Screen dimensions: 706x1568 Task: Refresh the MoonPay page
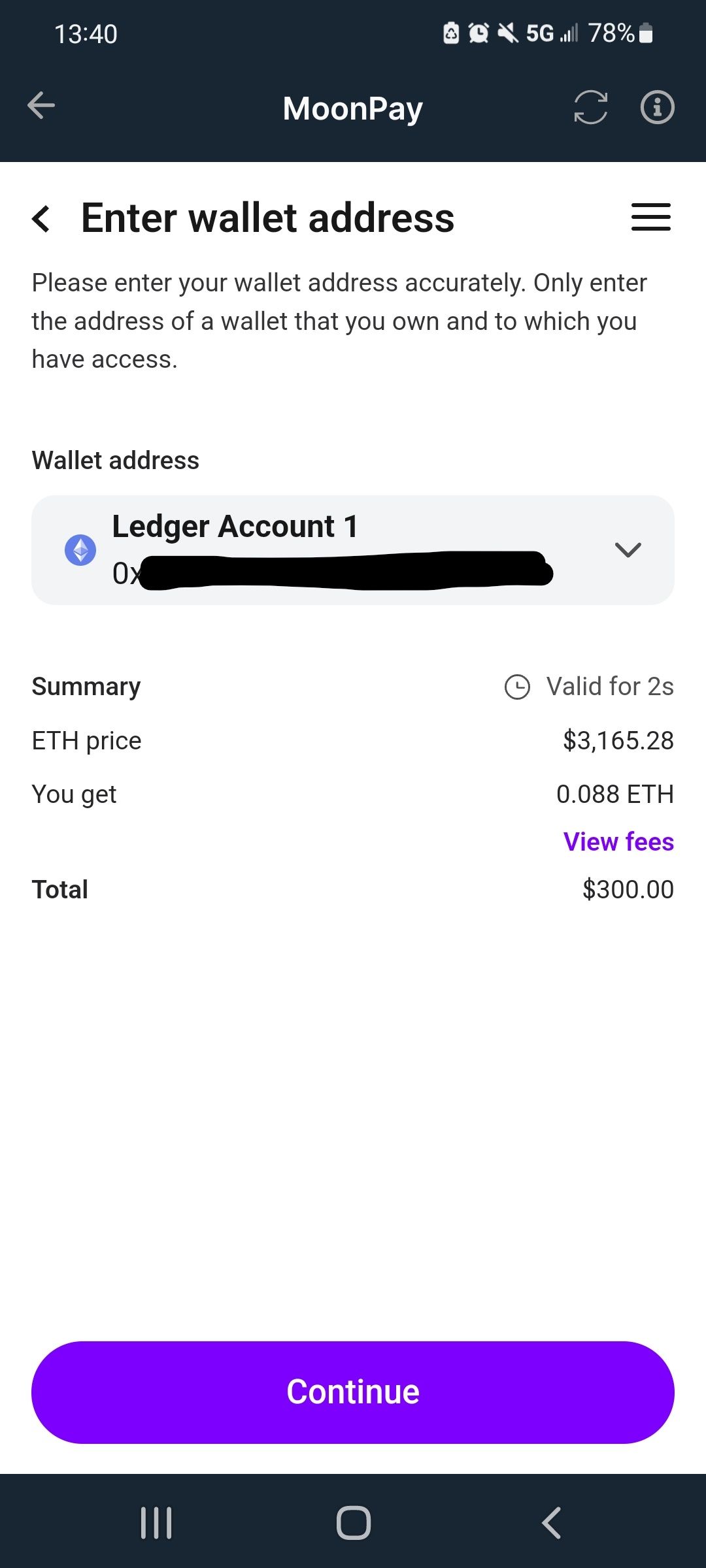[590, 107]
